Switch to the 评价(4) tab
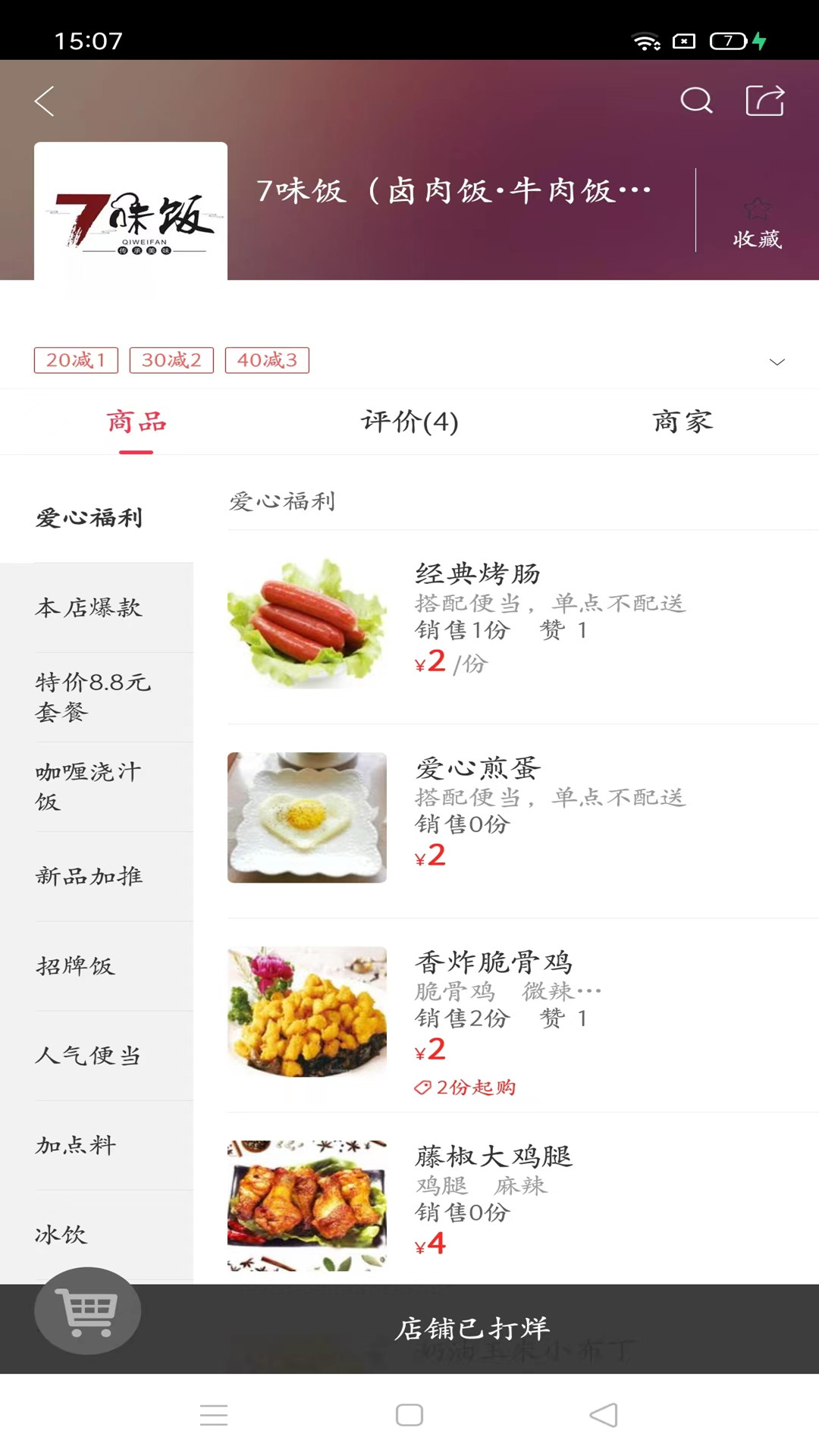 click(x=409, y=422)
